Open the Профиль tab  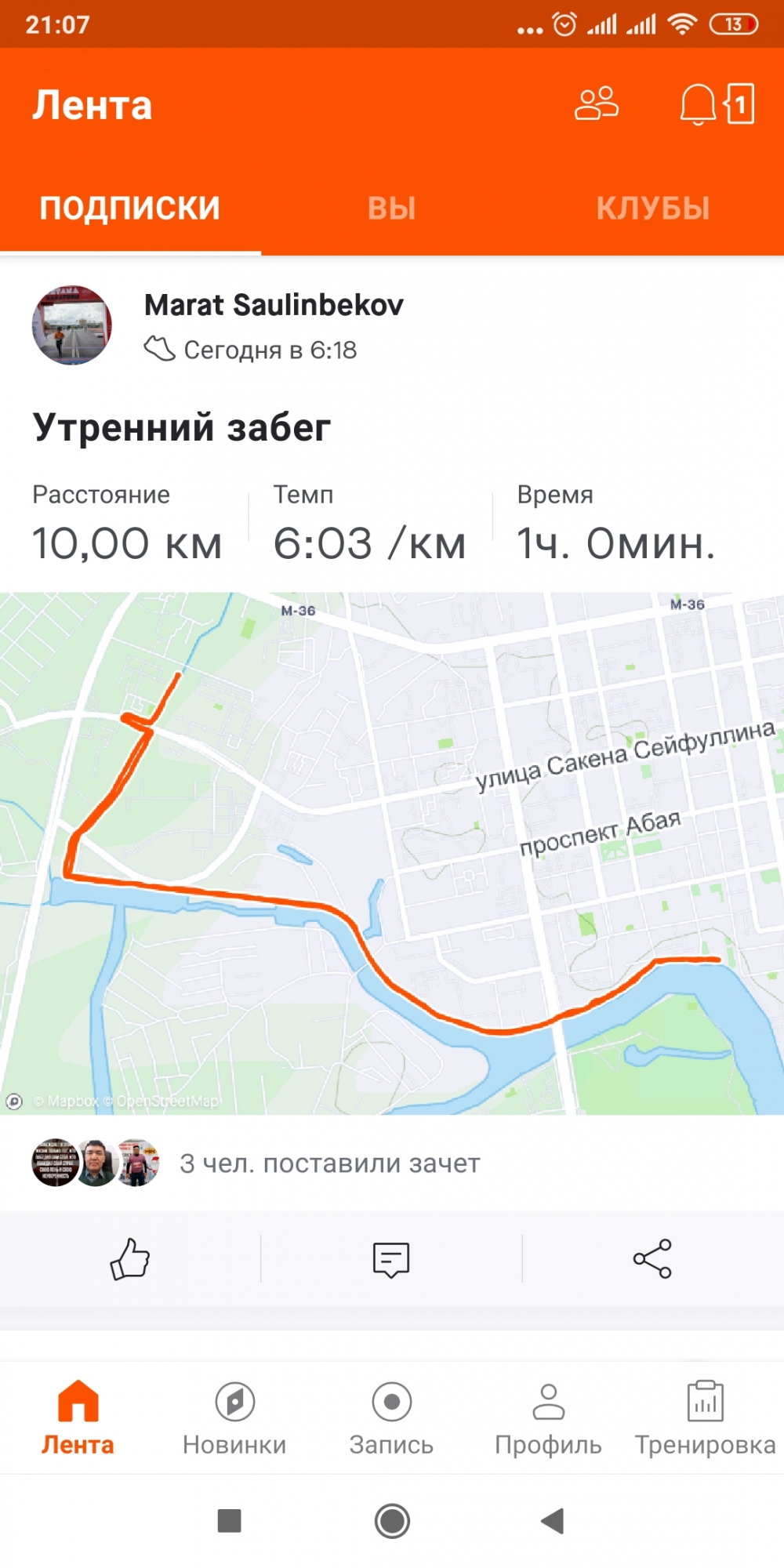pyautogui.click(x=548, y=1417)
